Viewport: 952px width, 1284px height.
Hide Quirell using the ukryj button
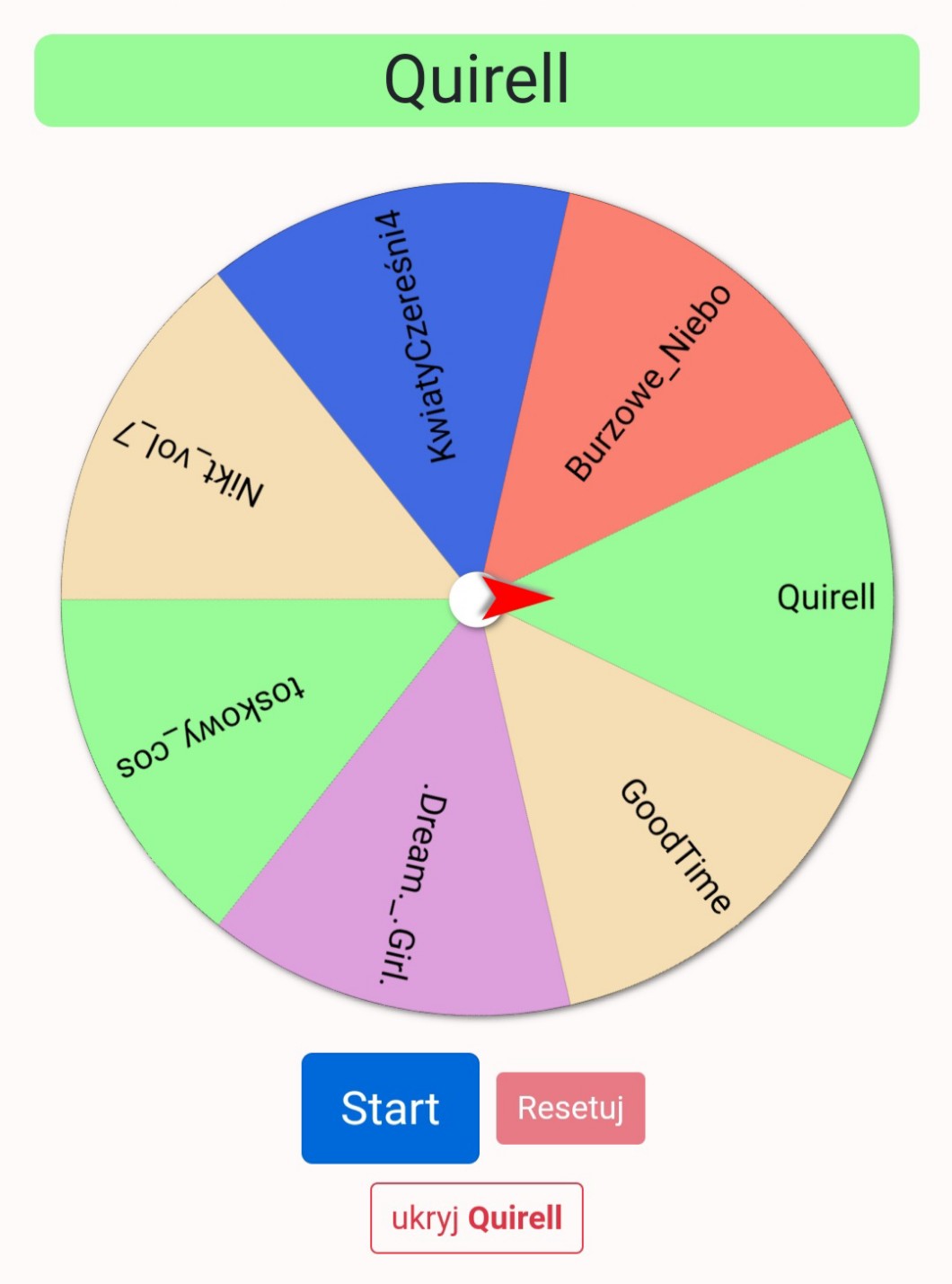(477, 1218)
